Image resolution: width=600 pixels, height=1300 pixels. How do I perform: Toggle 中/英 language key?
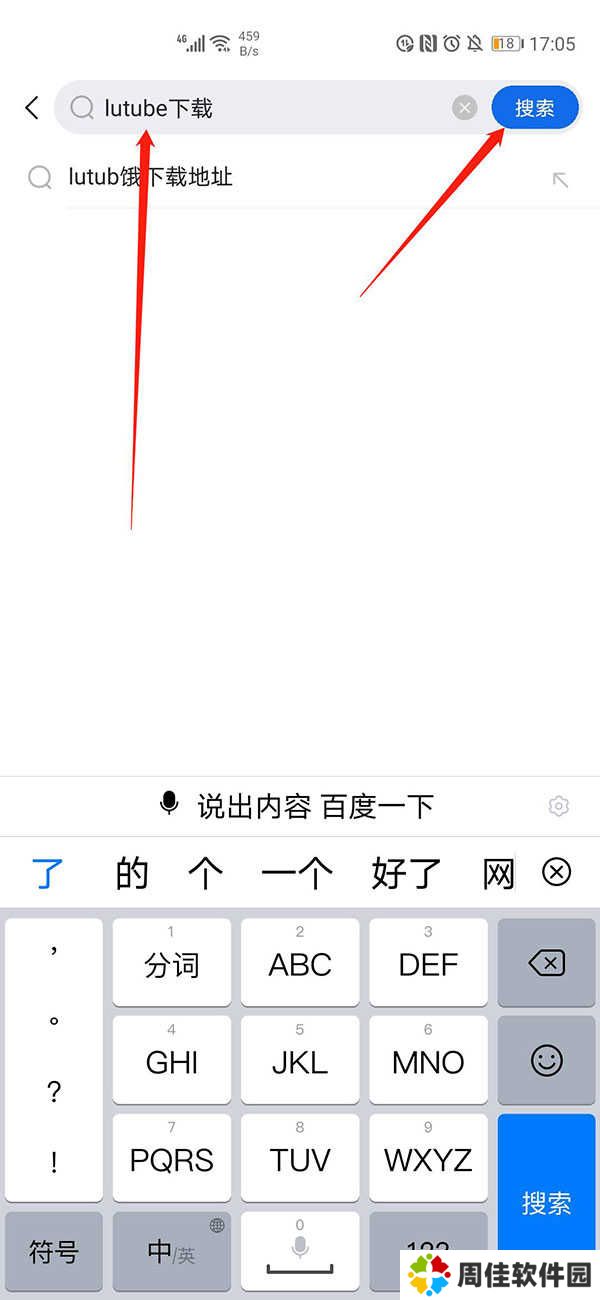click(172, 1251)
